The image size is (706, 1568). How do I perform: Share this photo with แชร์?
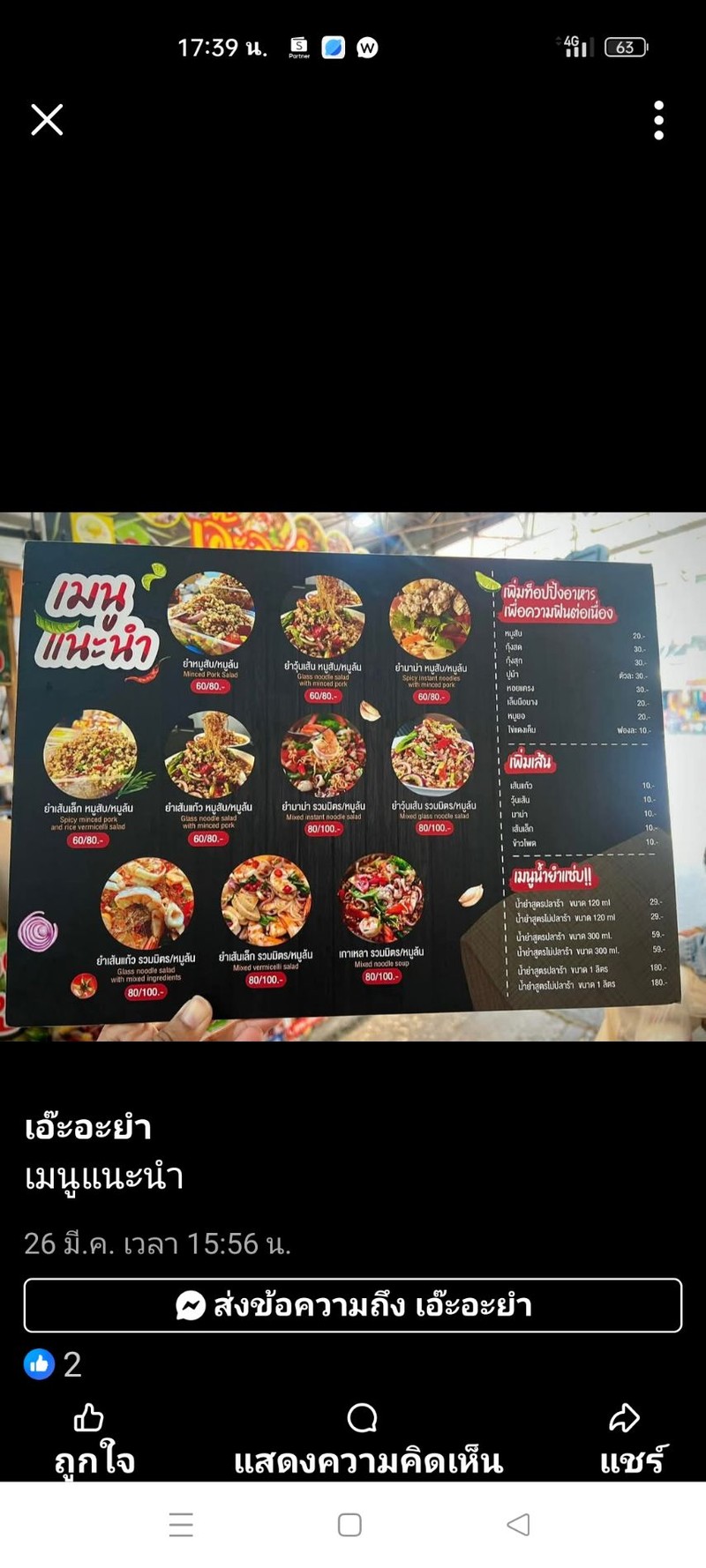click(632, 1439)
